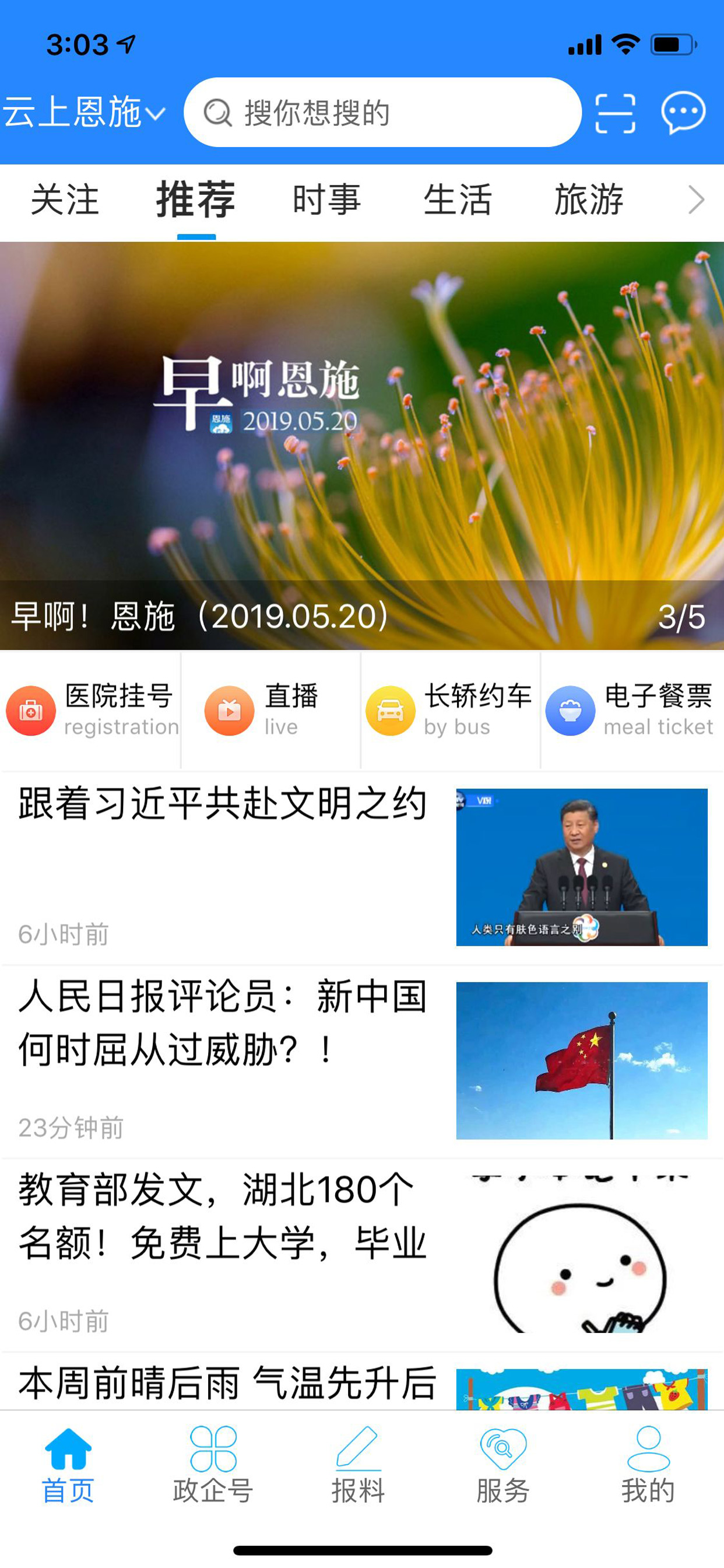Expand more channels with right arrow chevron

click(x=698, y=201)
